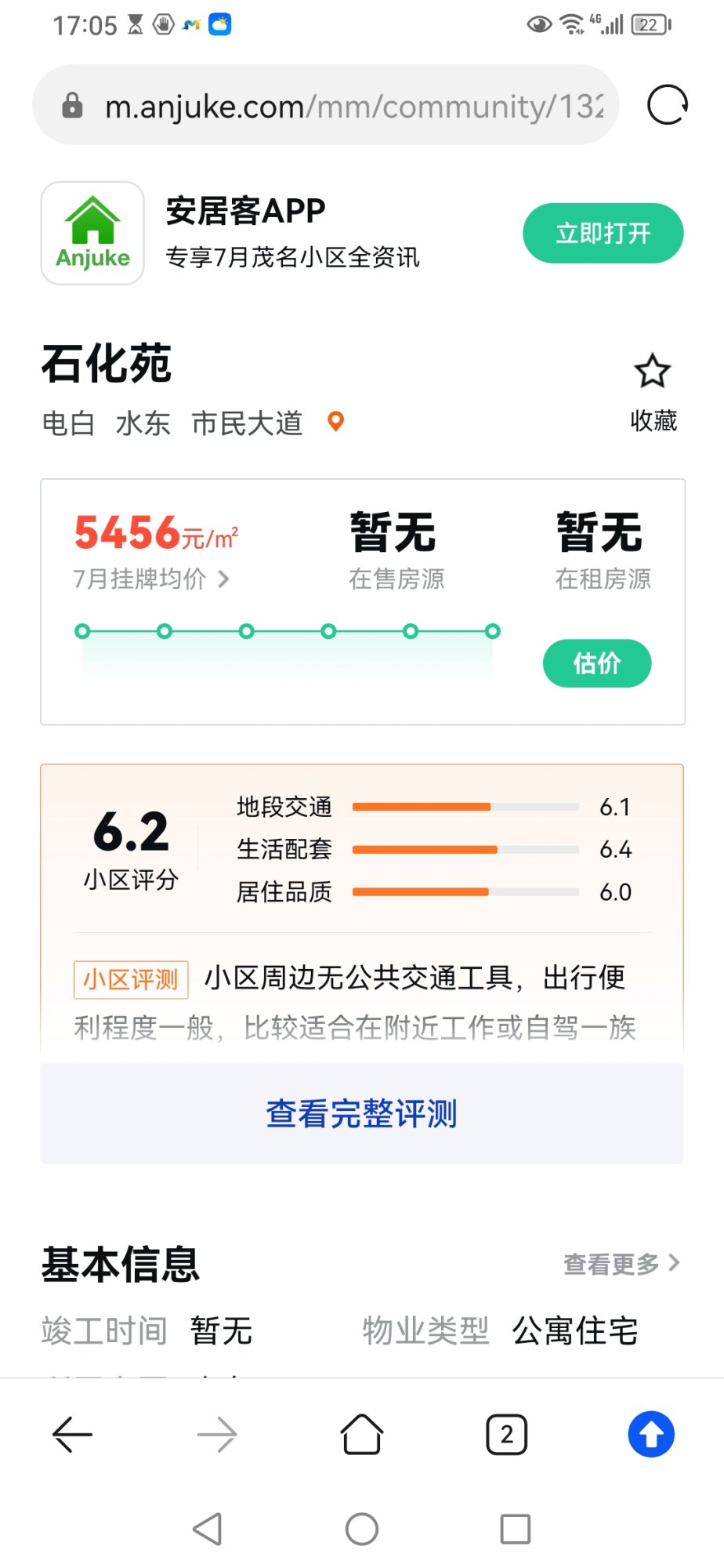Go back in the browser toolbar
724x1568 pixels.
coord(72,1435)
